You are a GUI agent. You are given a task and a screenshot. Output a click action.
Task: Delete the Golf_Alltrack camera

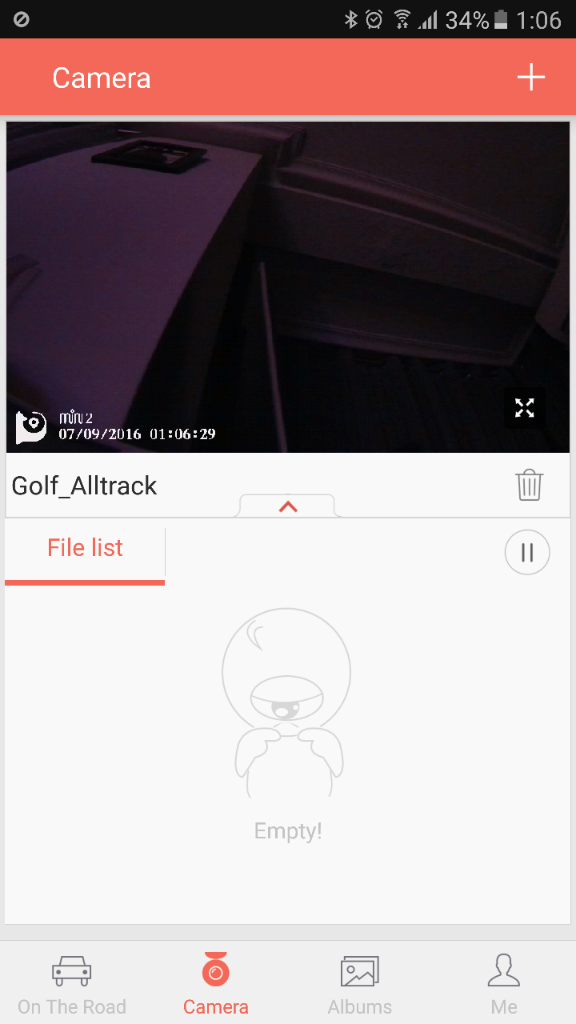529,486
